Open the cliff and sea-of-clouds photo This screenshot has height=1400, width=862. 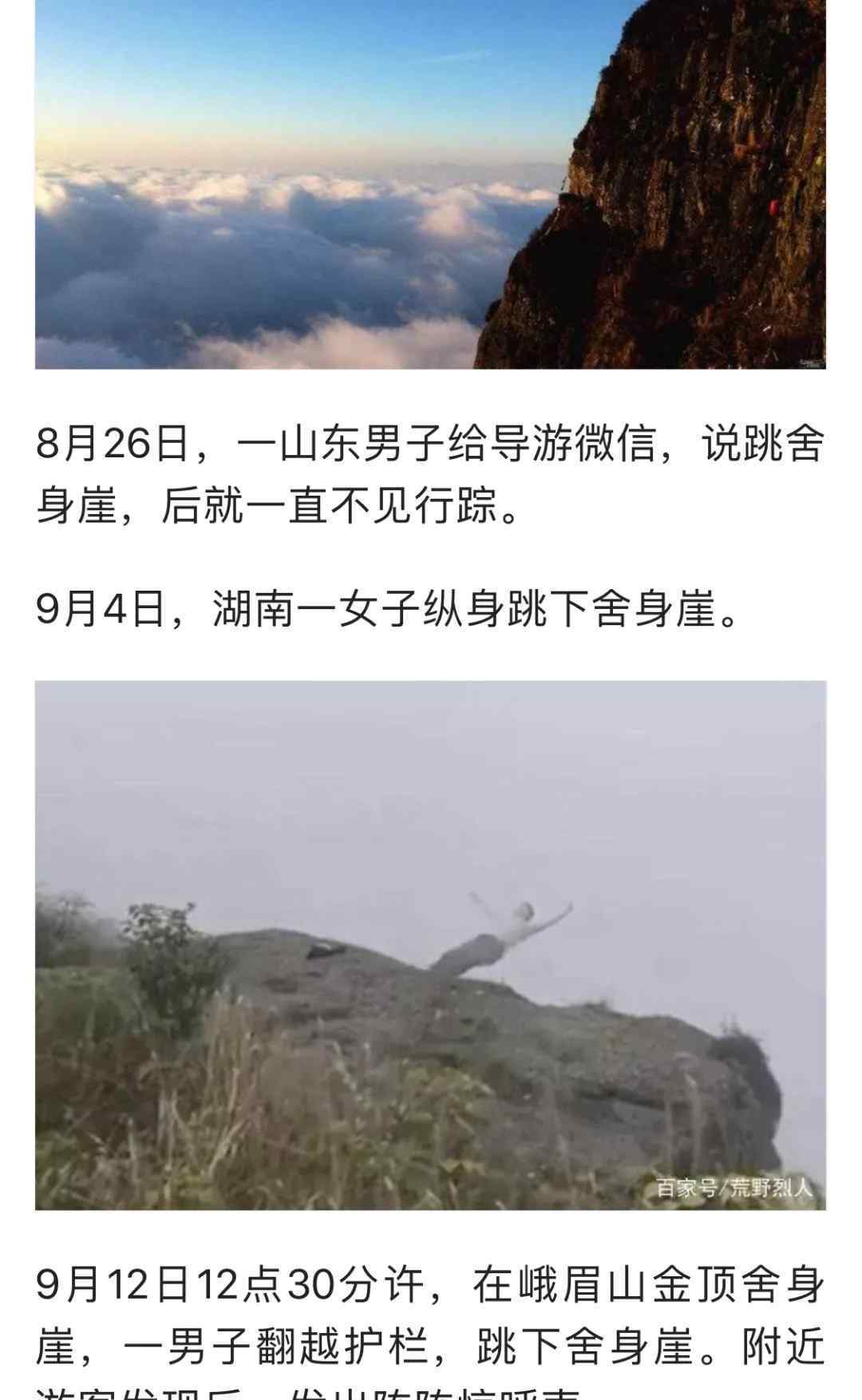click(430, 184)
